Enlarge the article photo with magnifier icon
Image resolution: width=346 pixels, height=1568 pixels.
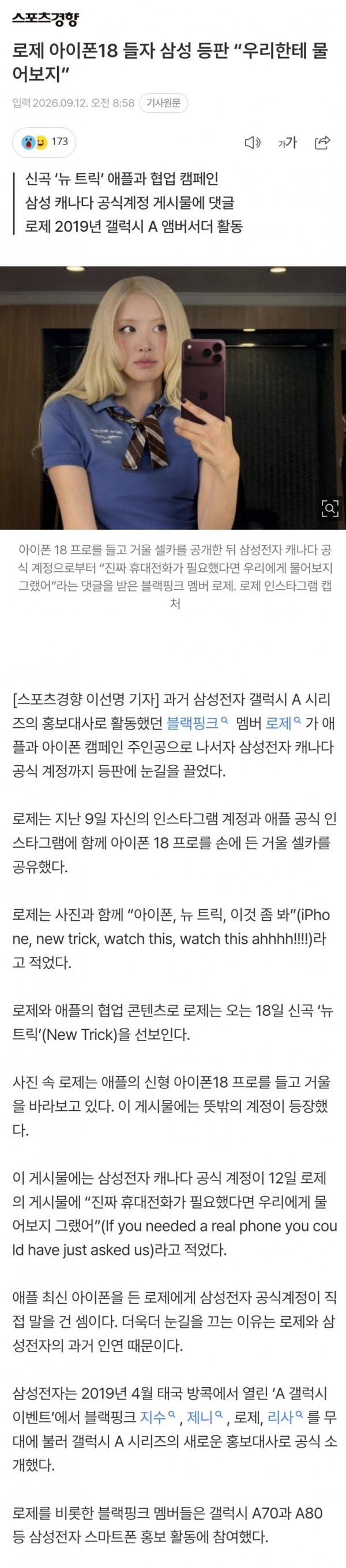(329, 508)
